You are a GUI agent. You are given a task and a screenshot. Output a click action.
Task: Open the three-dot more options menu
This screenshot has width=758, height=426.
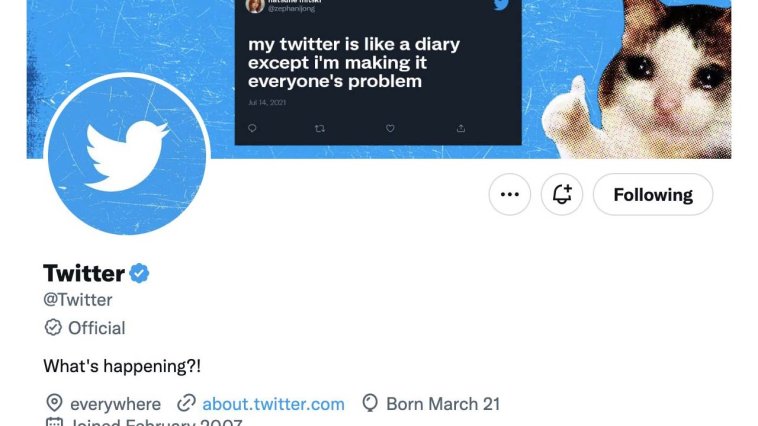pyautogui.click(x=509, y=195)
